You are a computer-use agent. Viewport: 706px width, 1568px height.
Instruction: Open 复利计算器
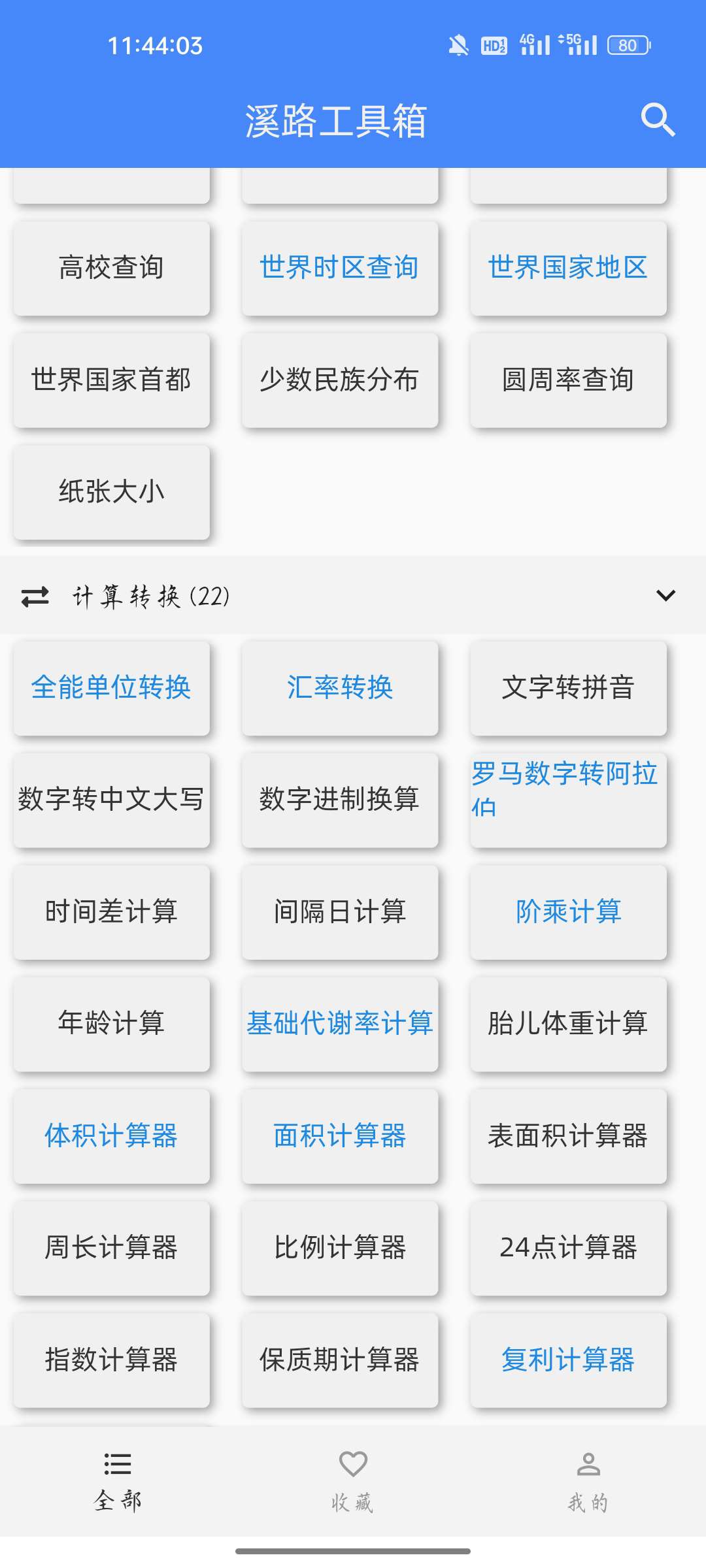(568, 1360)
